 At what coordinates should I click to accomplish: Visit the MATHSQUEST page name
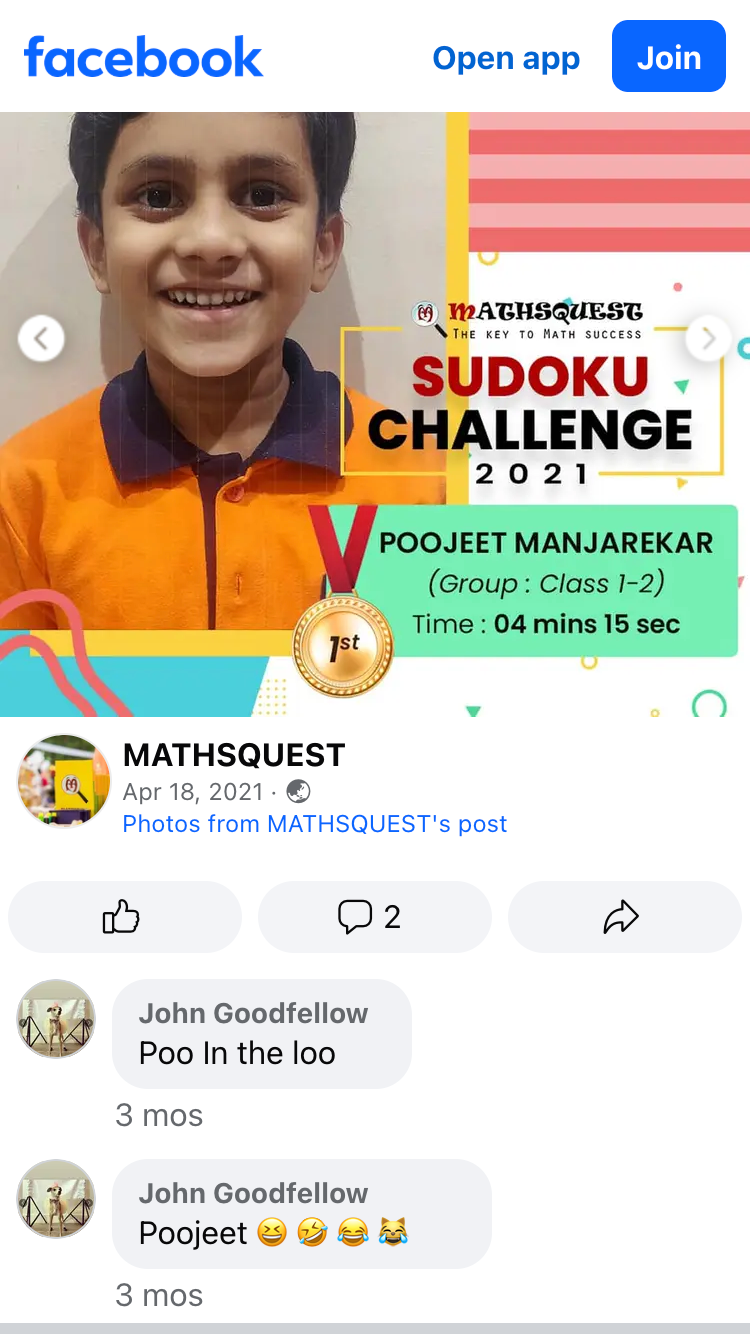[234, 755]
